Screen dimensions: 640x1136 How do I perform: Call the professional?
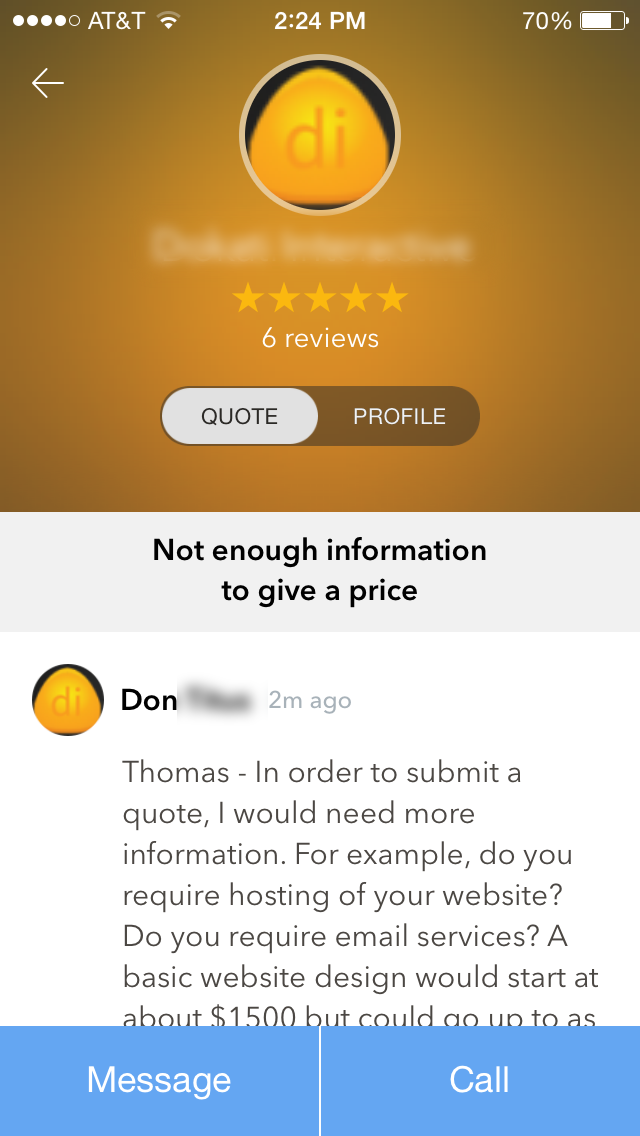click(480, 1080)
